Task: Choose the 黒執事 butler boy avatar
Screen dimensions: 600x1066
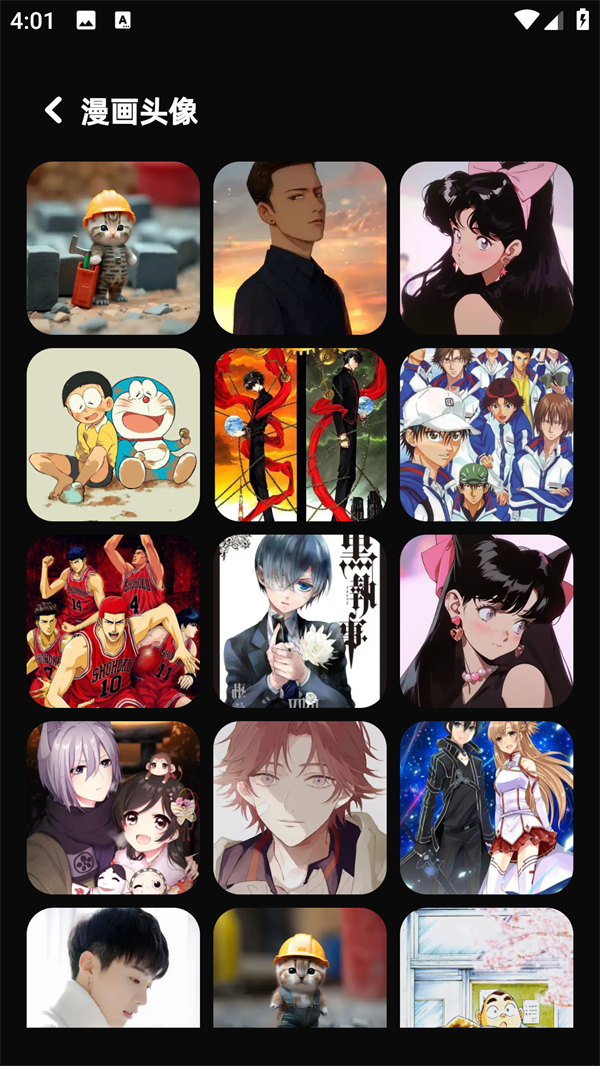Action: coord(299,621)
